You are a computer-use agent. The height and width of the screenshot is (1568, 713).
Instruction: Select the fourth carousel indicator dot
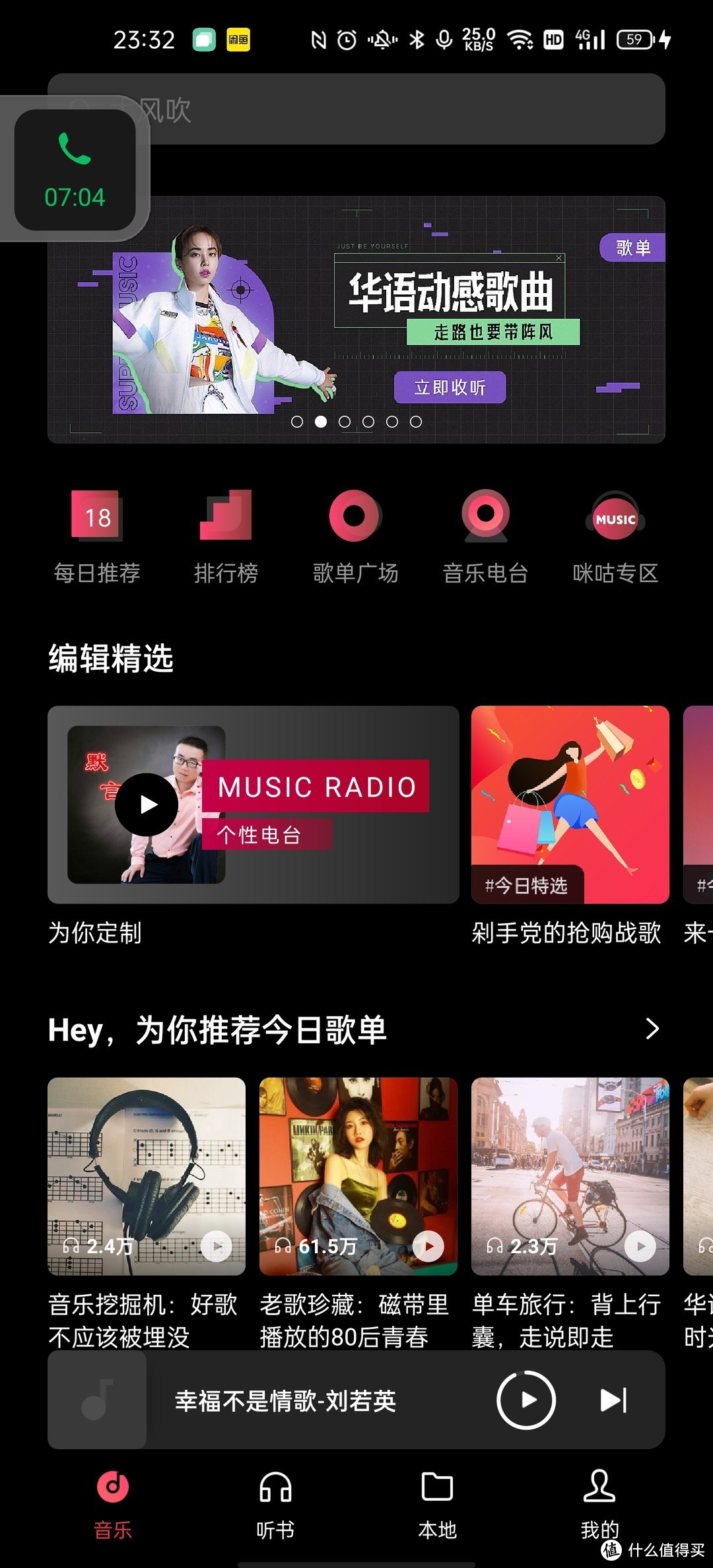coord(368,421)
